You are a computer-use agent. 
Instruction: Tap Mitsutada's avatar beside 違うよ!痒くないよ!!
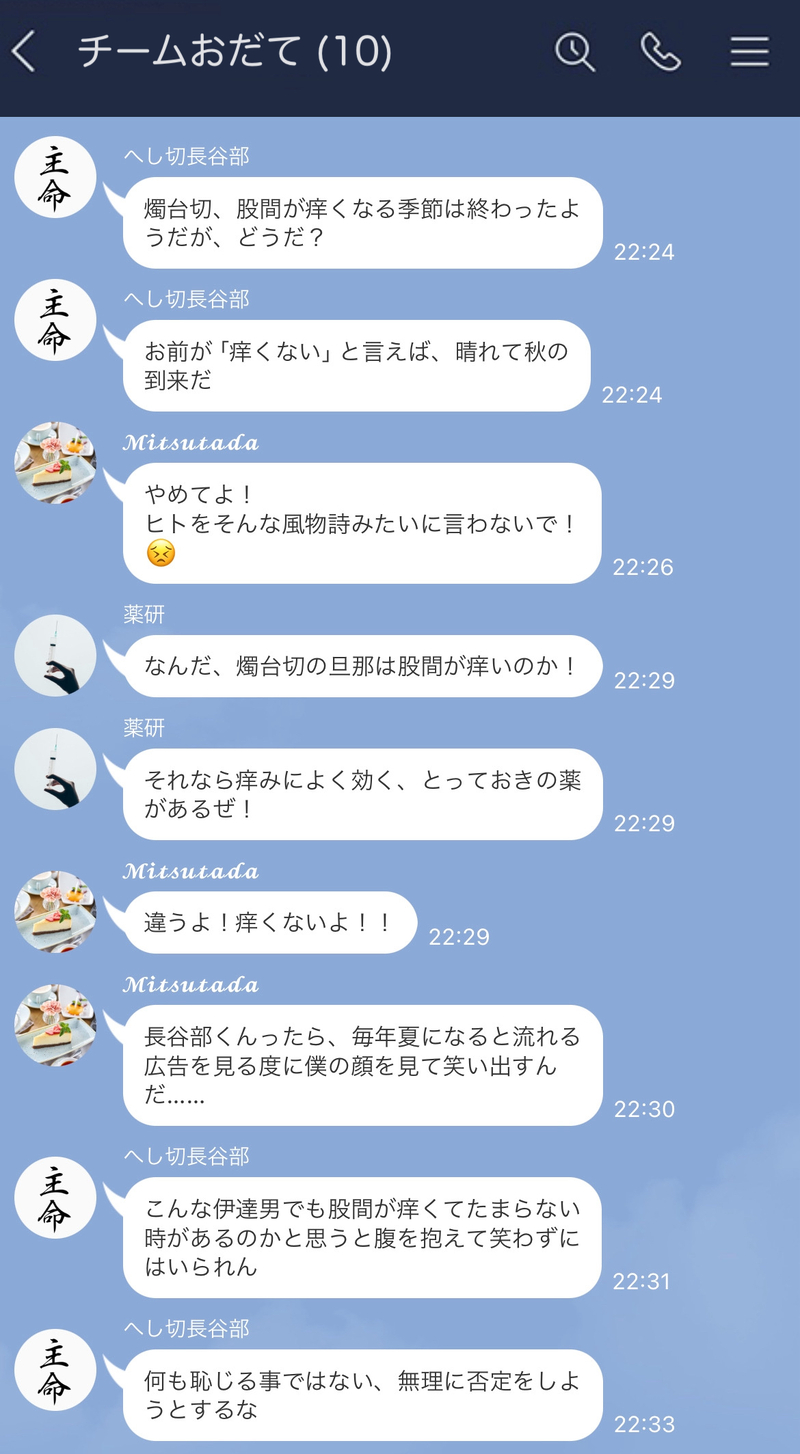55,911
